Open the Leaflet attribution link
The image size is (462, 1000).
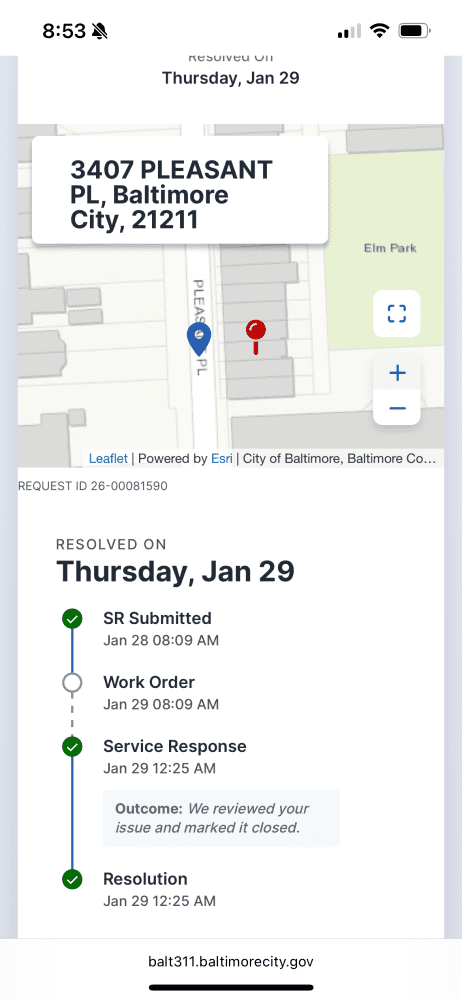(108, 459)
